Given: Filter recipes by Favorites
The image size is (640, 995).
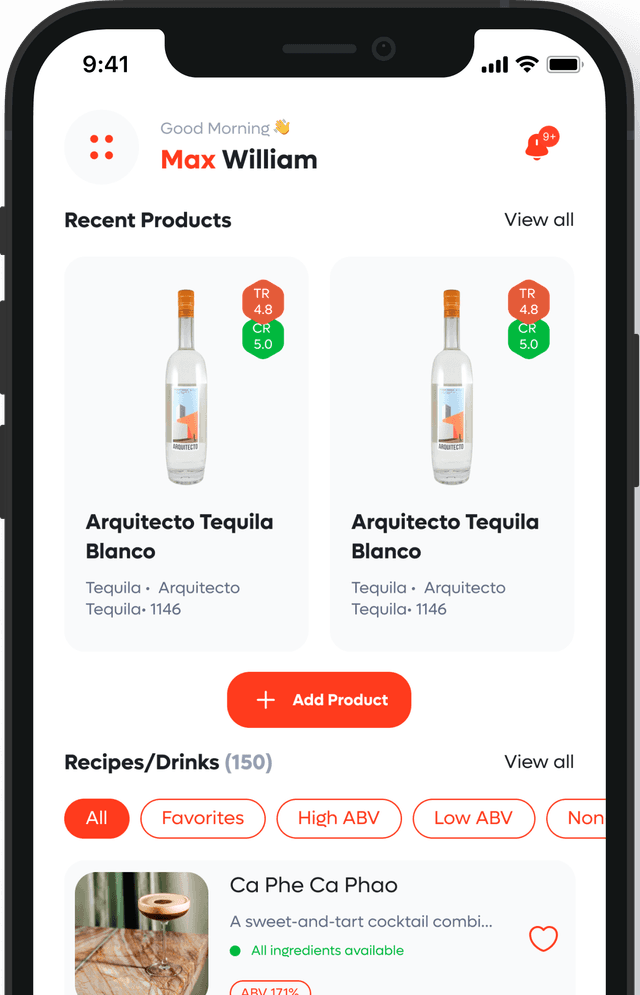Looking at the screenshot, I should 203,818.
